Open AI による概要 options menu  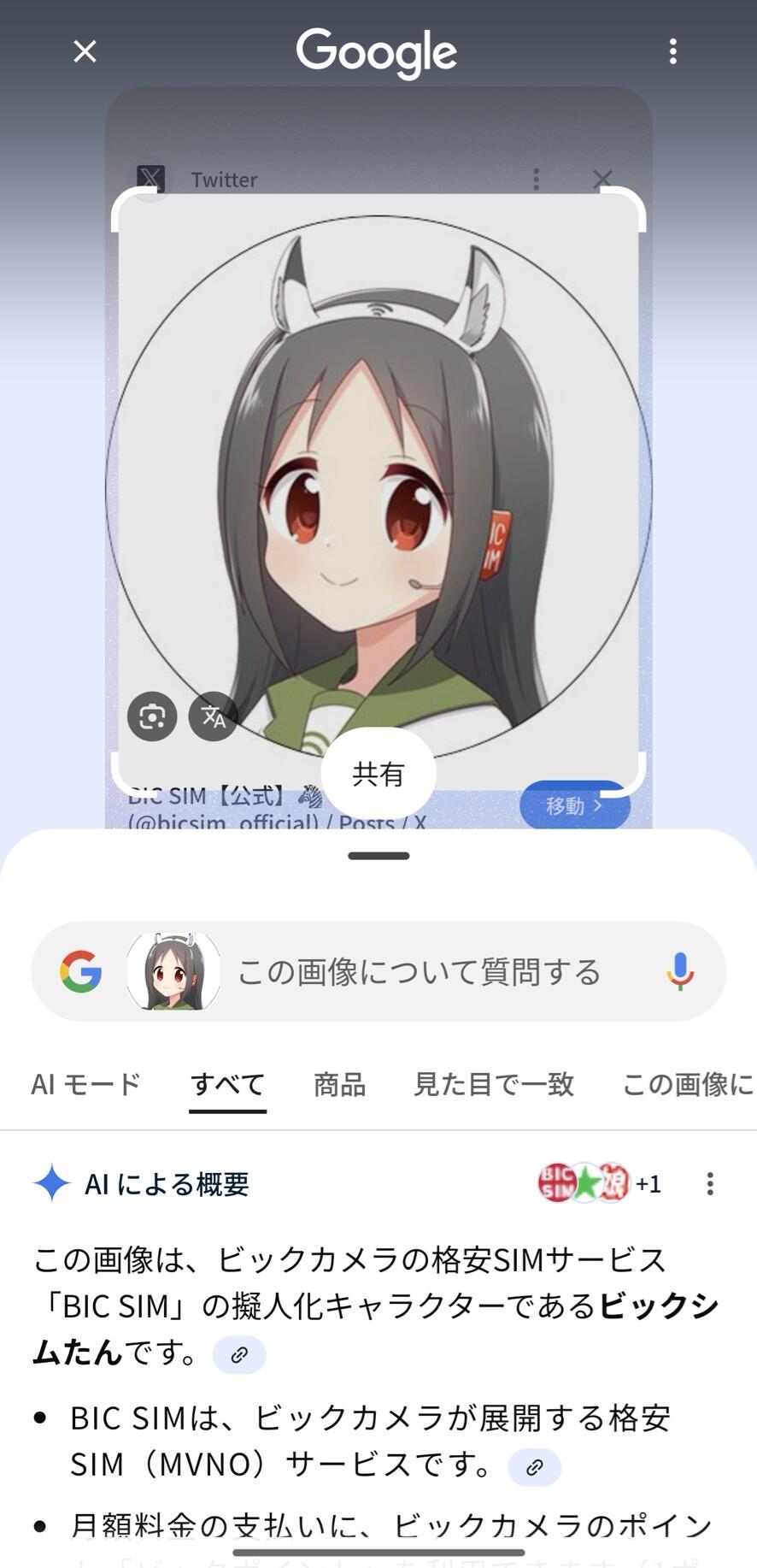[710, 1184]
